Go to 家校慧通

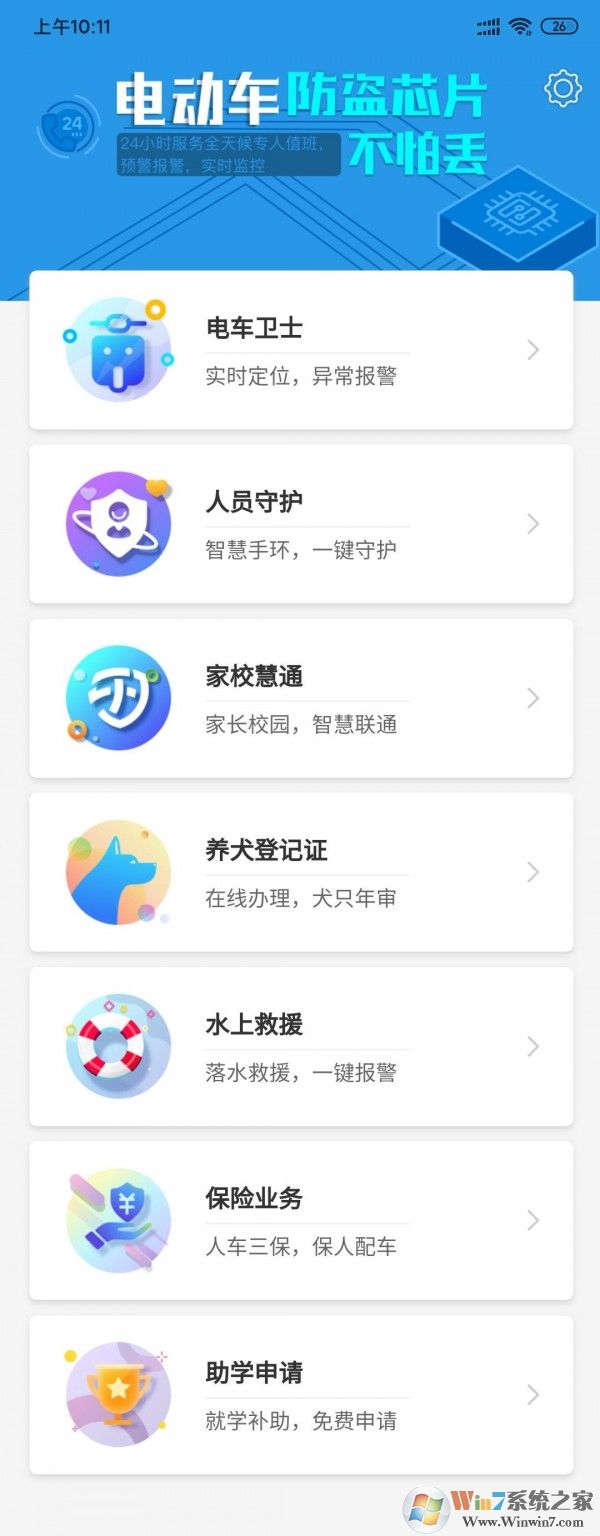coord(301,698)
